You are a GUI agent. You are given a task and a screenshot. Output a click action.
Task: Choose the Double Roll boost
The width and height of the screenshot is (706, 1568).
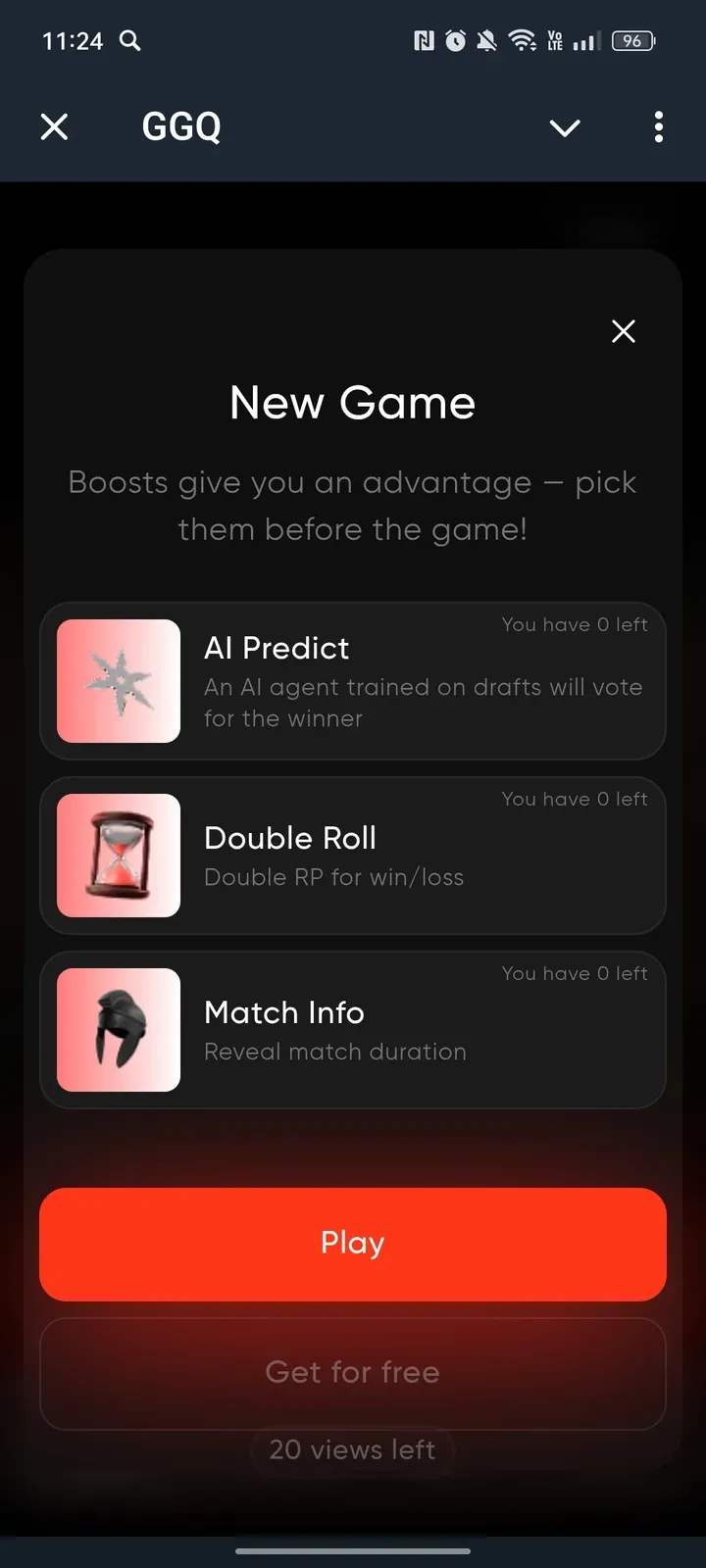[353, 856]
